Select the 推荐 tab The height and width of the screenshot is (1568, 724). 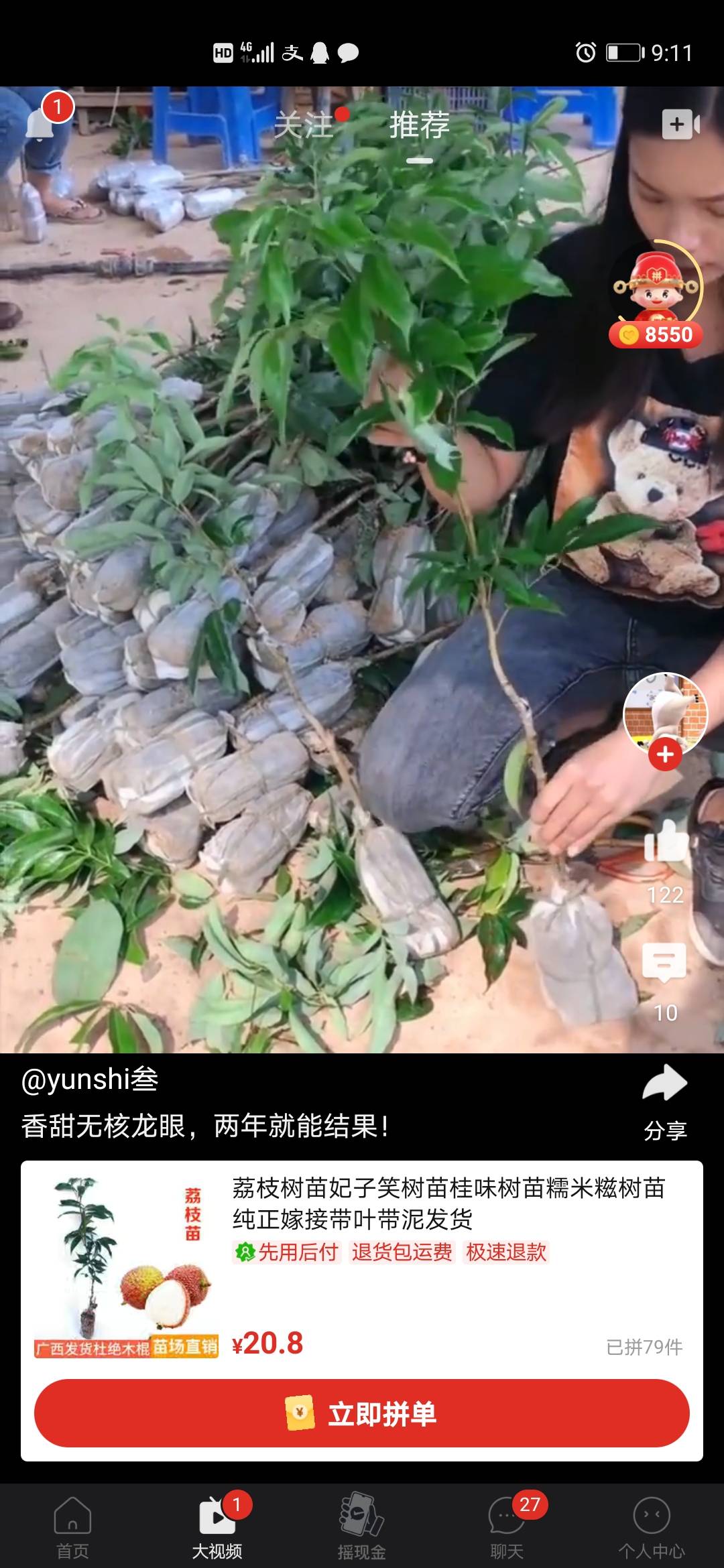[420, 125]
